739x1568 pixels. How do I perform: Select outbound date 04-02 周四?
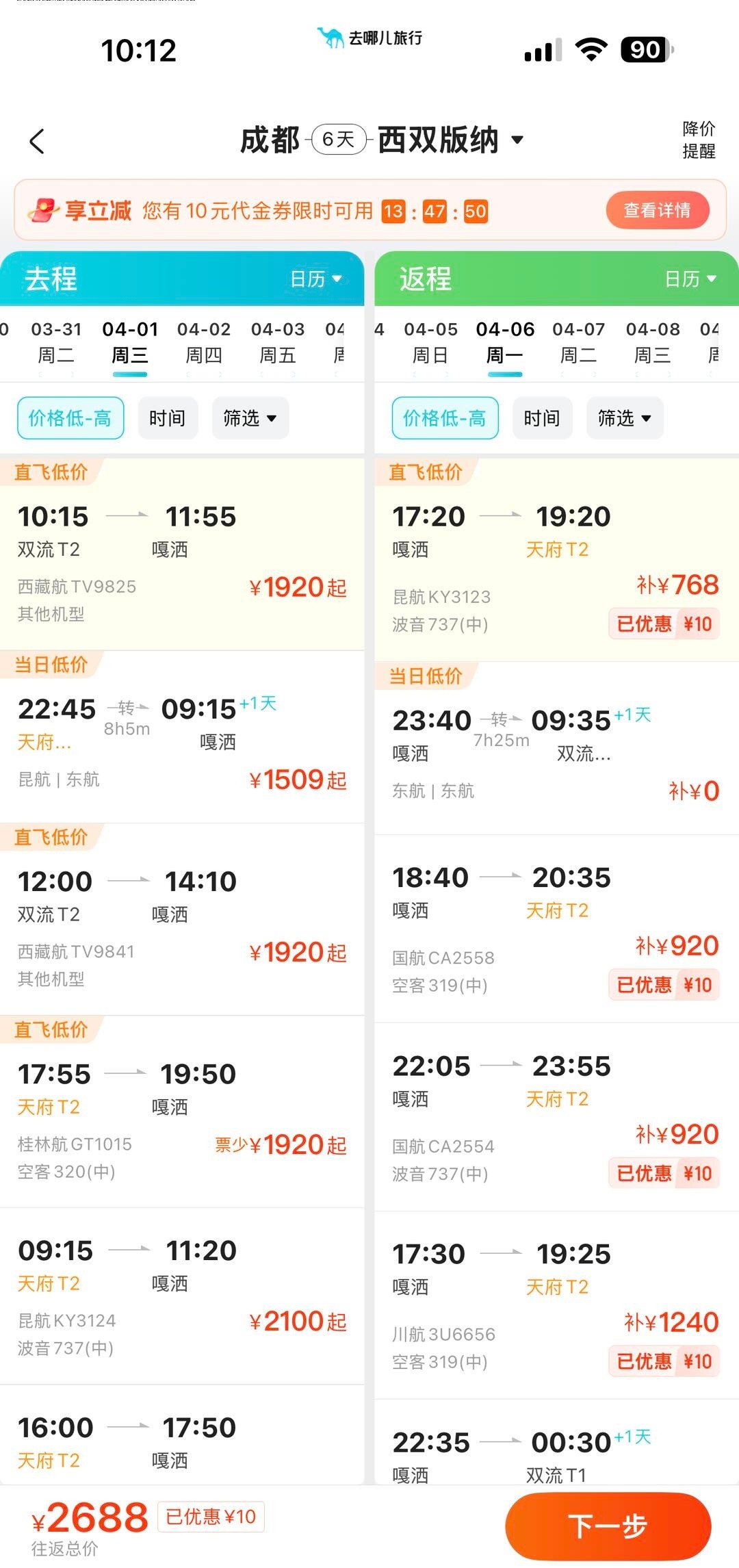(x=204, y=342)
